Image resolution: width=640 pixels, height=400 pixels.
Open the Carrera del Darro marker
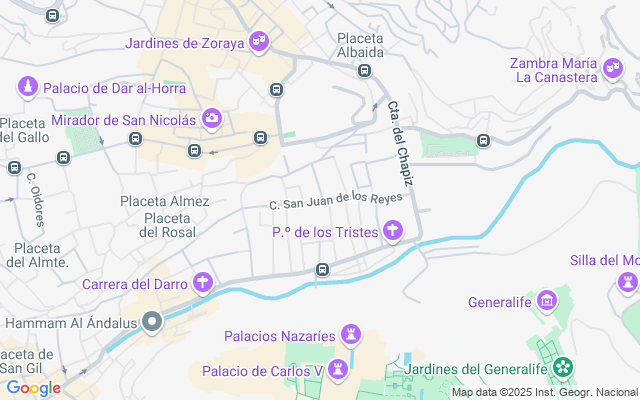(x=204, y=283)
